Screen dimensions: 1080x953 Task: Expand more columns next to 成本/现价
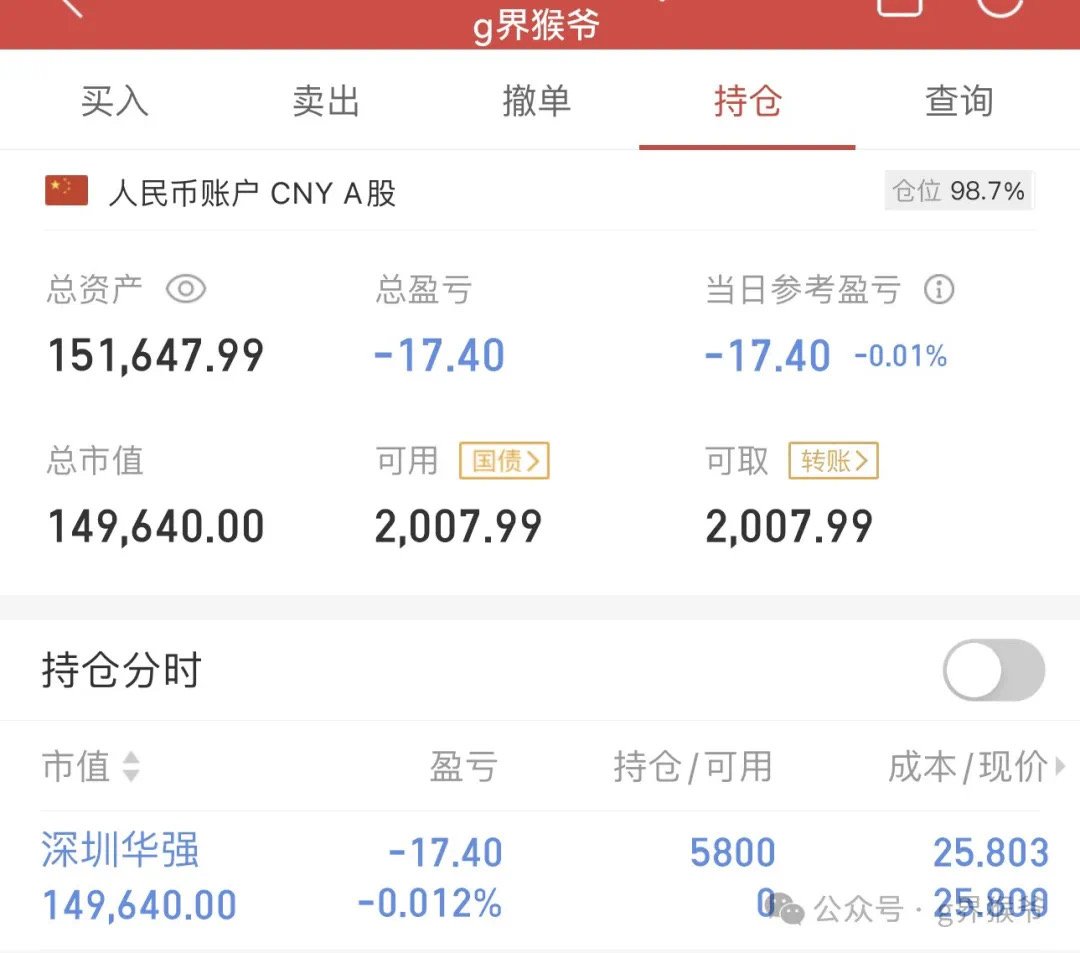pos(1060,767)
